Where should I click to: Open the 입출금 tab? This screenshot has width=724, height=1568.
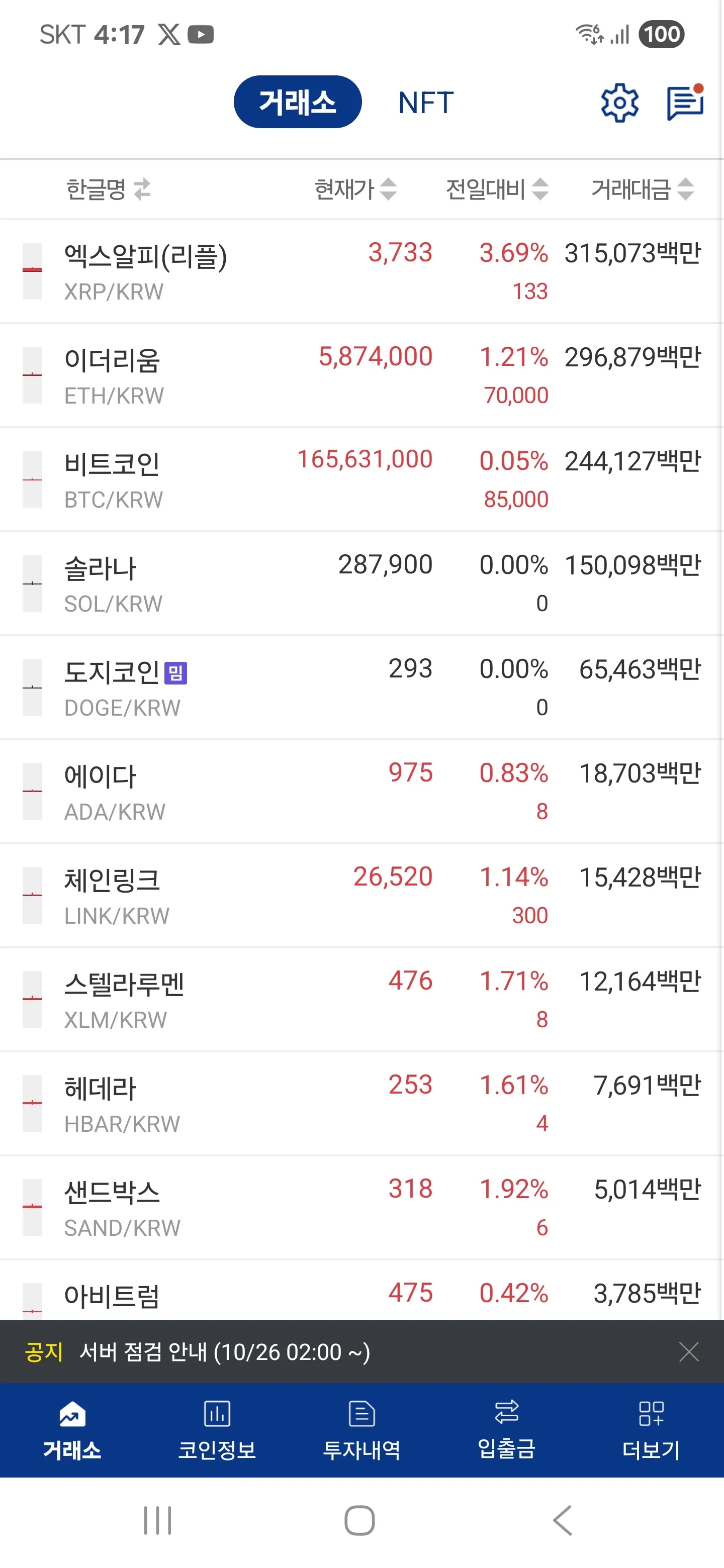(x=506, y=1429)
